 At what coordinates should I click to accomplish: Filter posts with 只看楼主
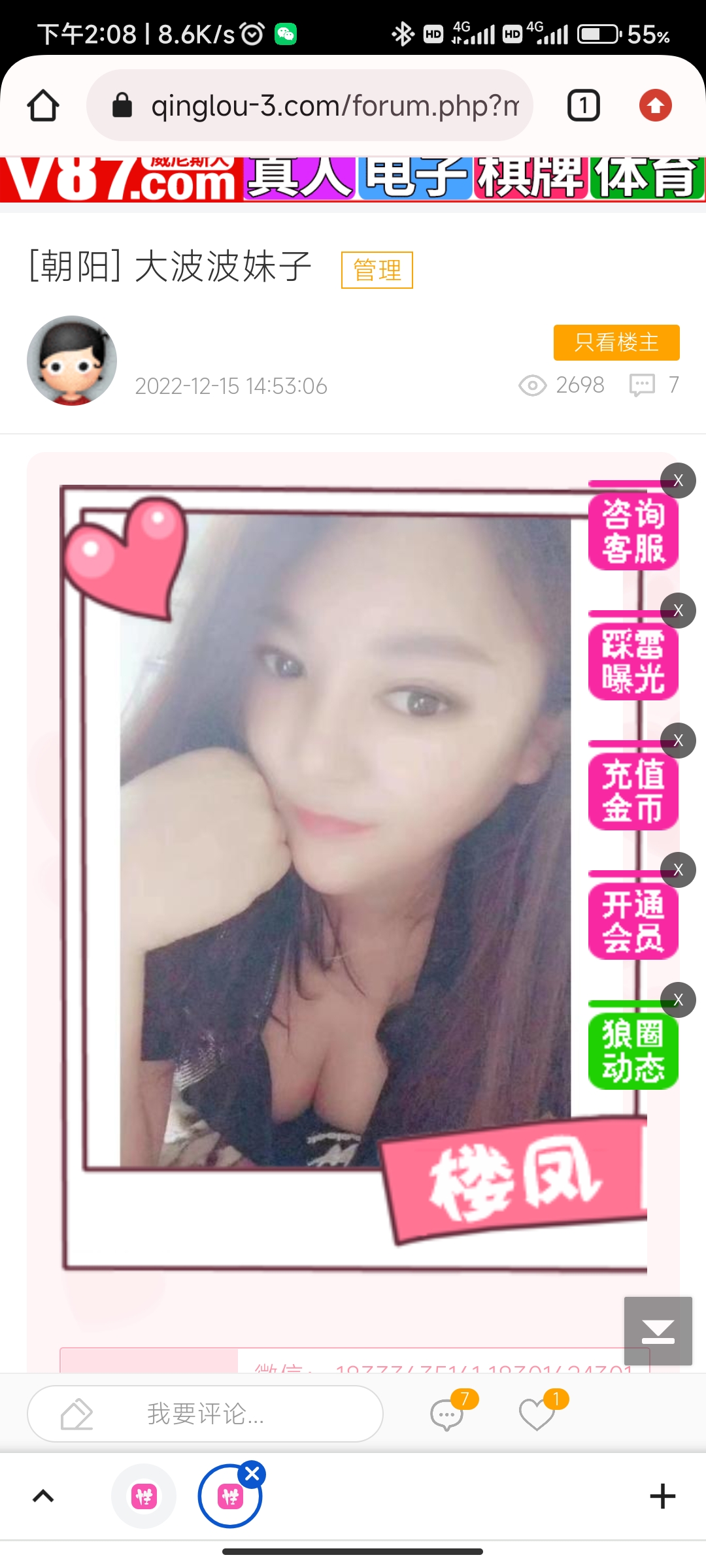[616, 342]
